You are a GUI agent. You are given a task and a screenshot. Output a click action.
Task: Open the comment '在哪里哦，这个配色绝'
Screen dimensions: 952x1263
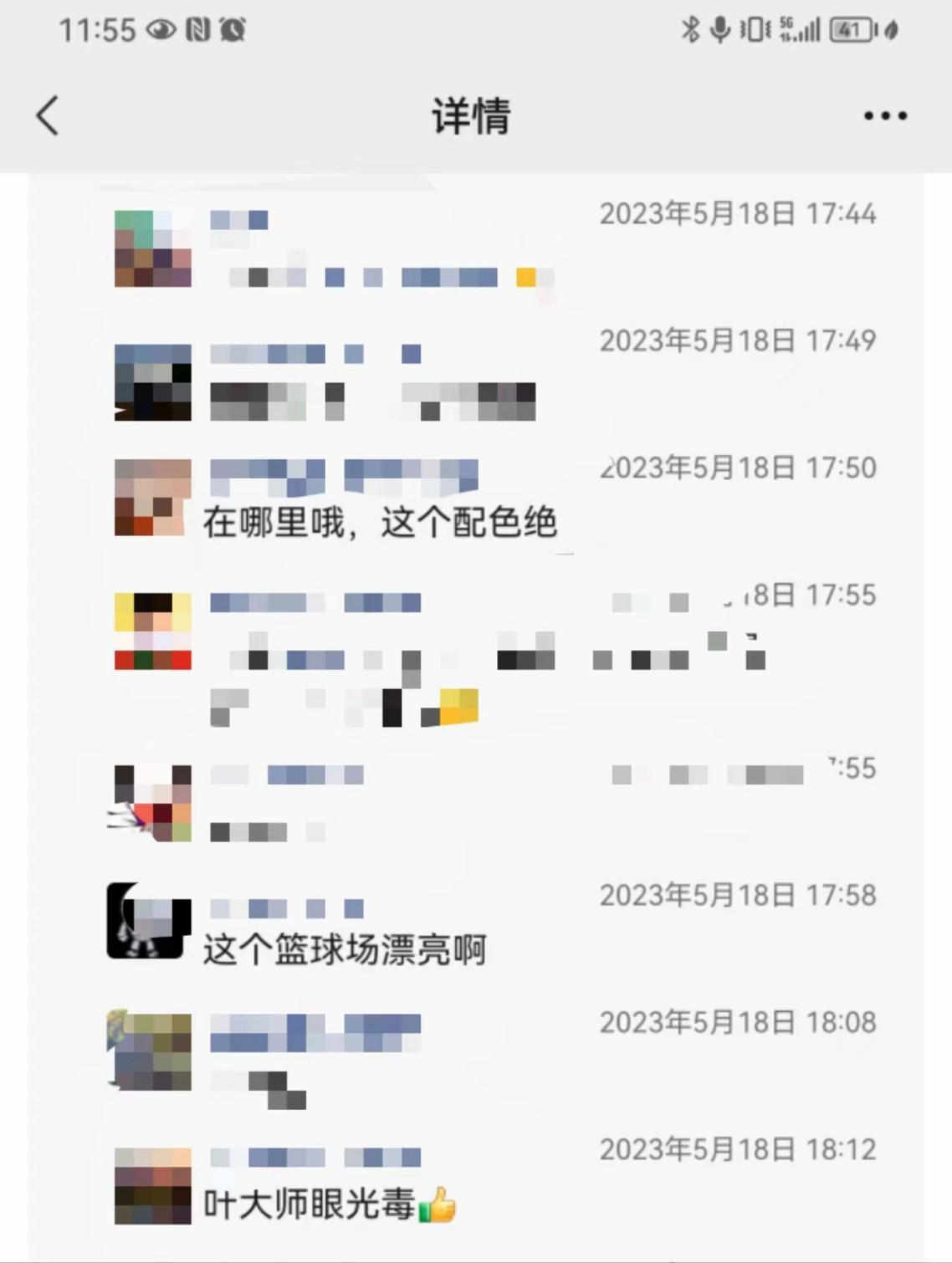pyautogui.click(x=380, y=524)
